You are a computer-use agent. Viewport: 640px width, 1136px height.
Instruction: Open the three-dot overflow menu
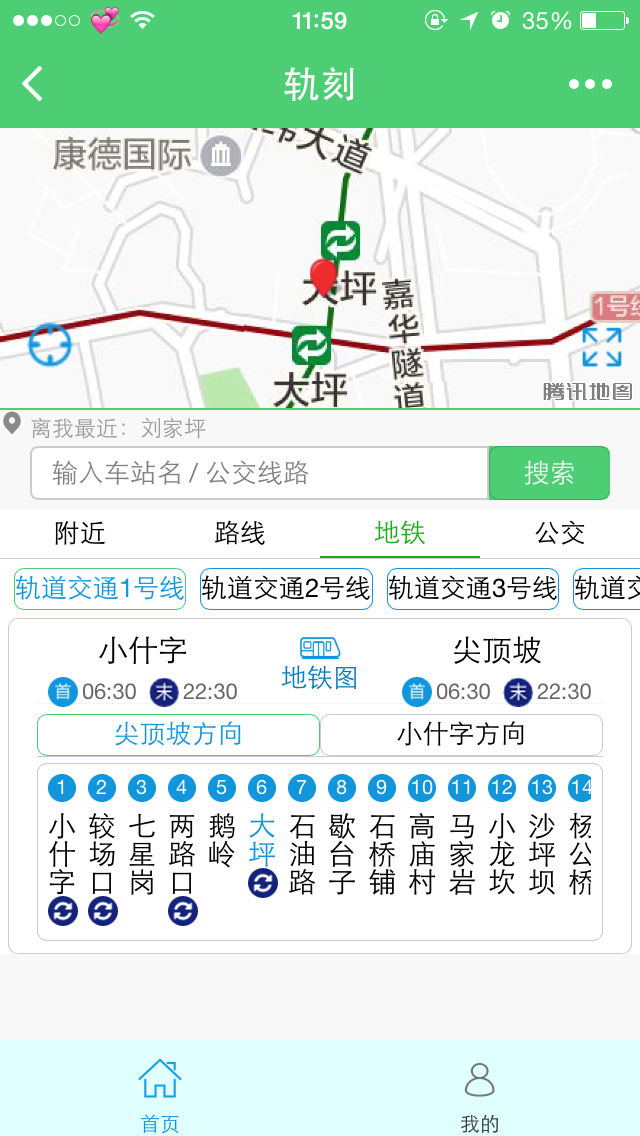point(590,84)
